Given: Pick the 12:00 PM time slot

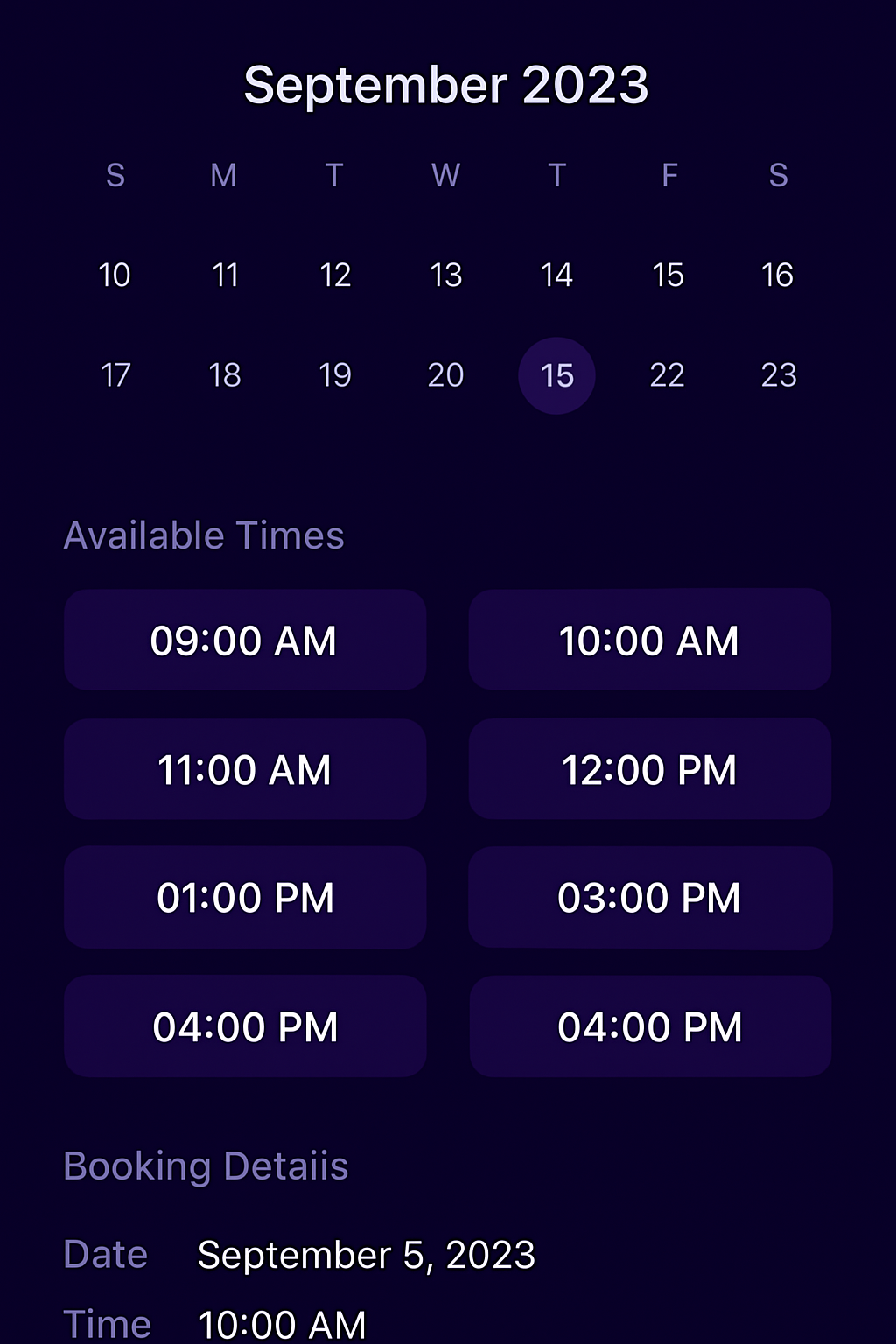Looking at the screenshot, I should coord(649,770).
